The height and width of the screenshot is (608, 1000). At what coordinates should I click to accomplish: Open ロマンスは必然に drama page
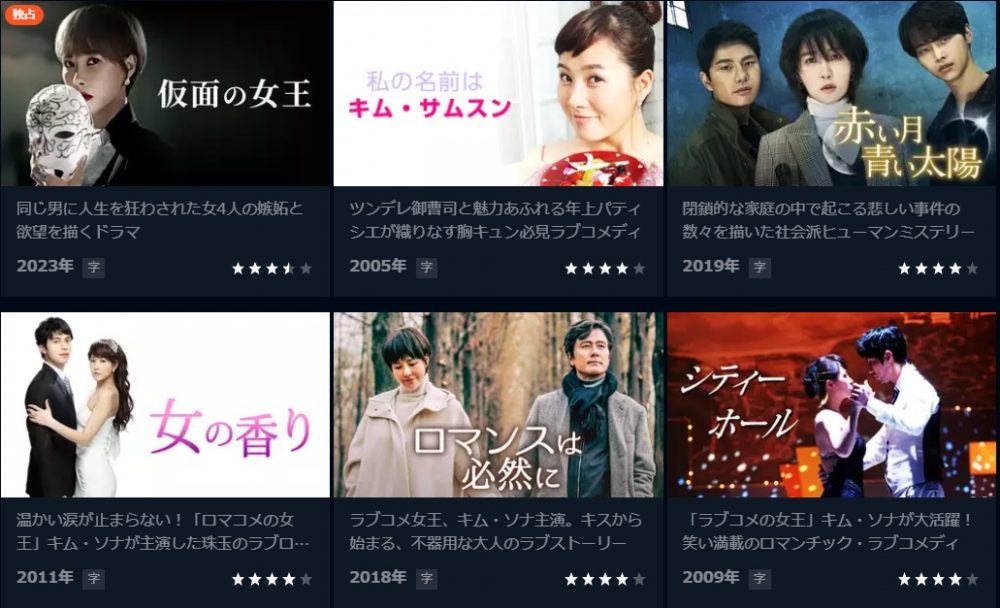[498, 405]
